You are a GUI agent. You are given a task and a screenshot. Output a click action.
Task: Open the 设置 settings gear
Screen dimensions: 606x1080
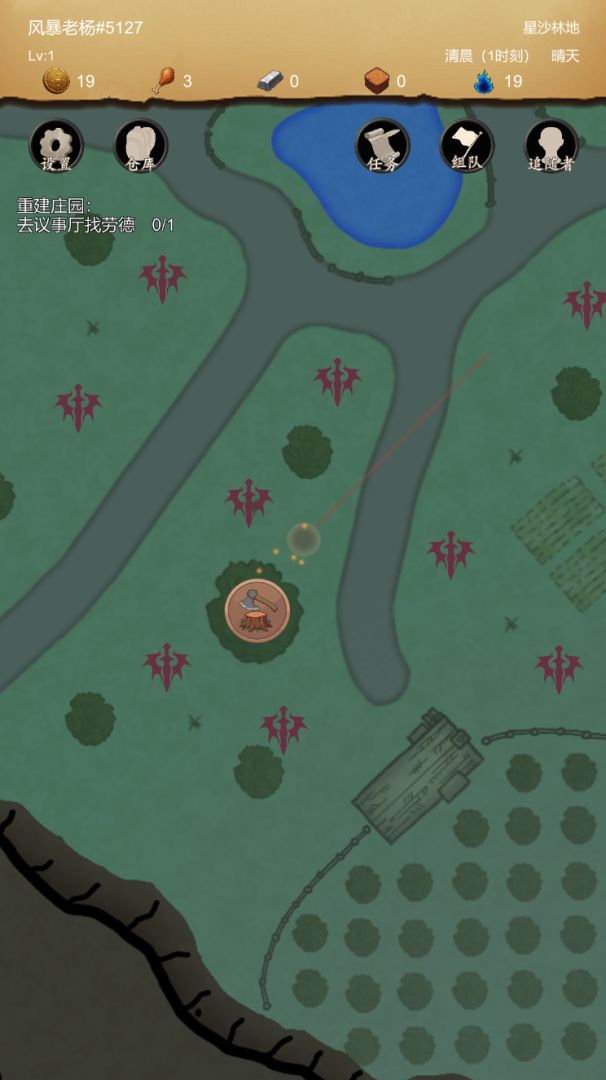56,146
